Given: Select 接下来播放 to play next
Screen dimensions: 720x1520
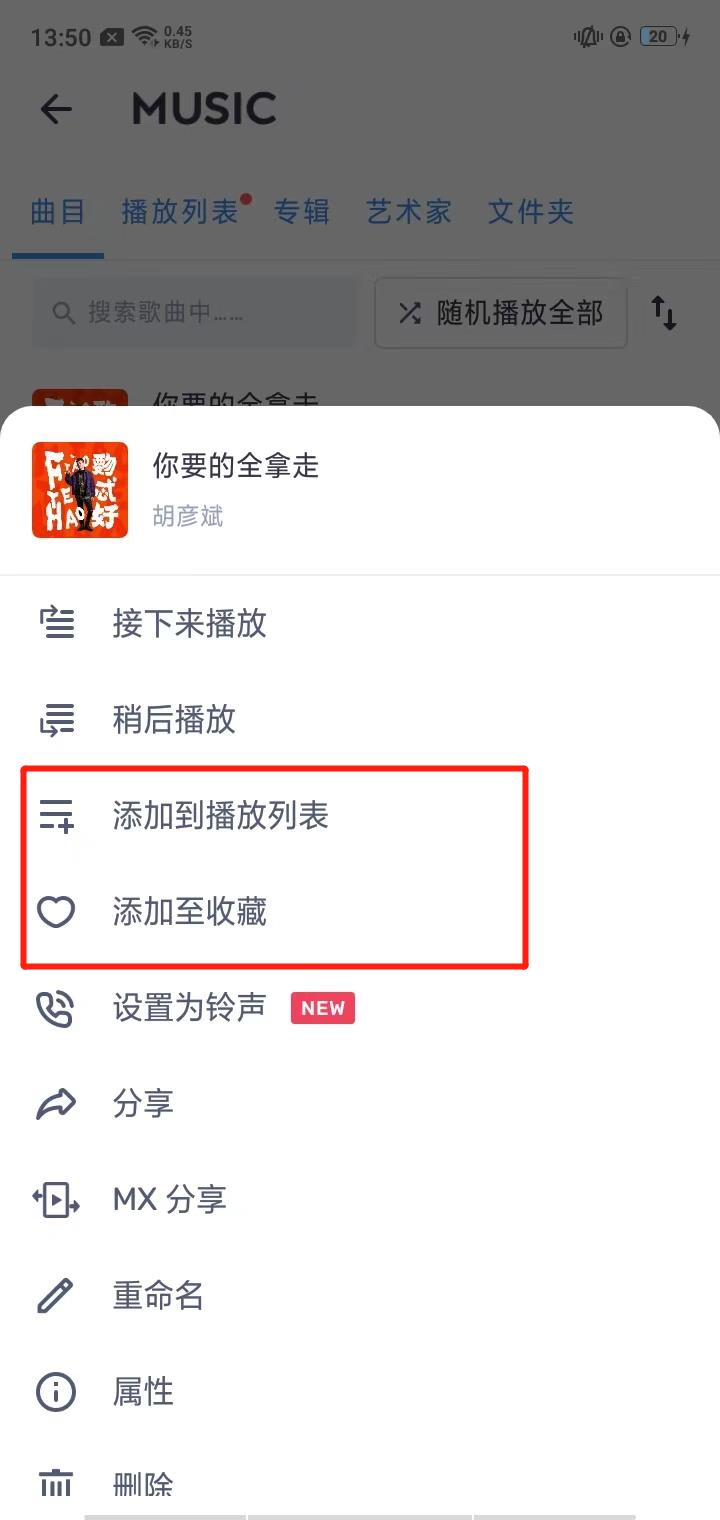Looking at the screenshot, I should click(x=189, y=623).
